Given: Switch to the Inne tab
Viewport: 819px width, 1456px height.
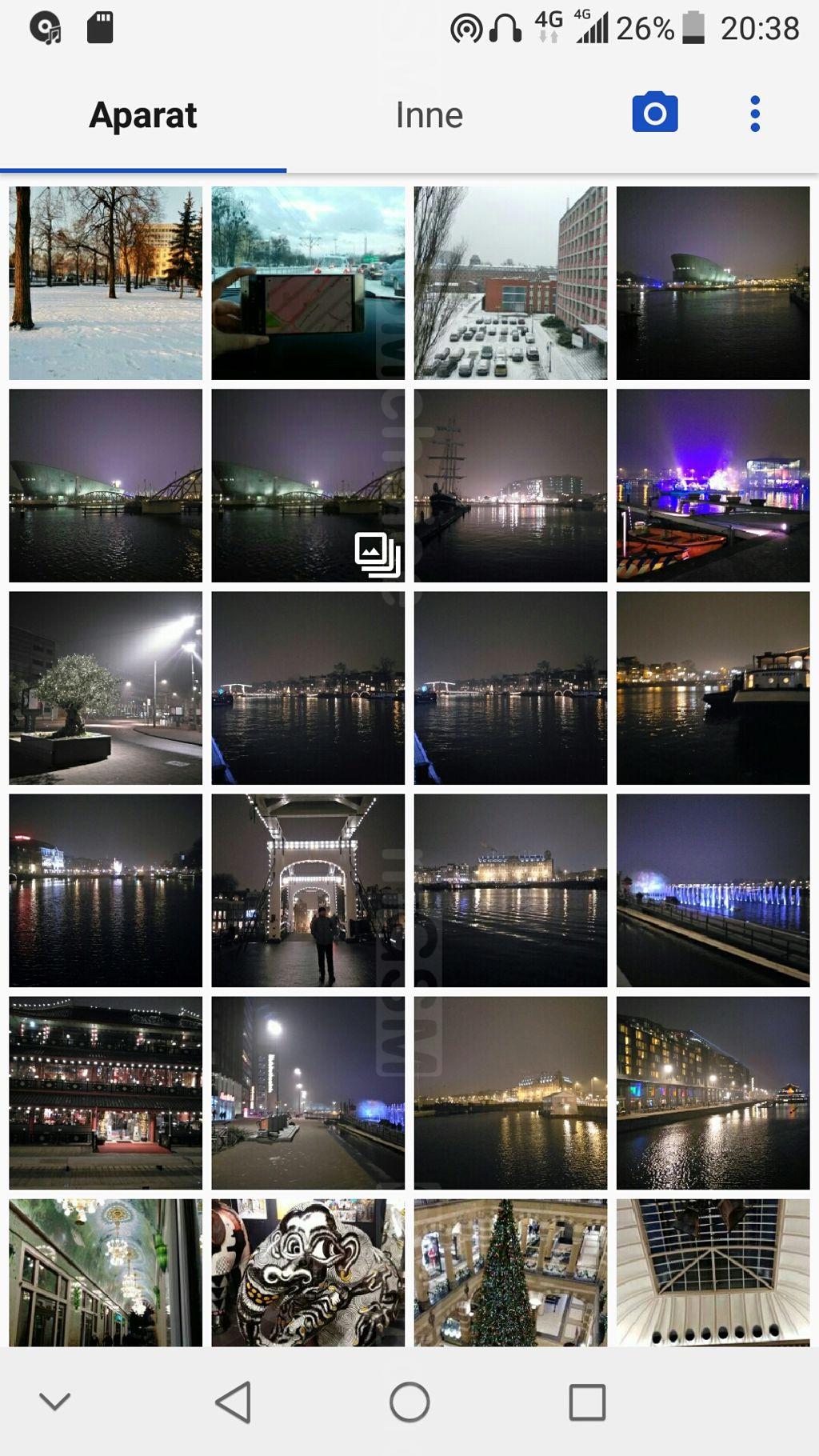Looking at the screenshot, I should pyautogui.click(x=429, y=115).
